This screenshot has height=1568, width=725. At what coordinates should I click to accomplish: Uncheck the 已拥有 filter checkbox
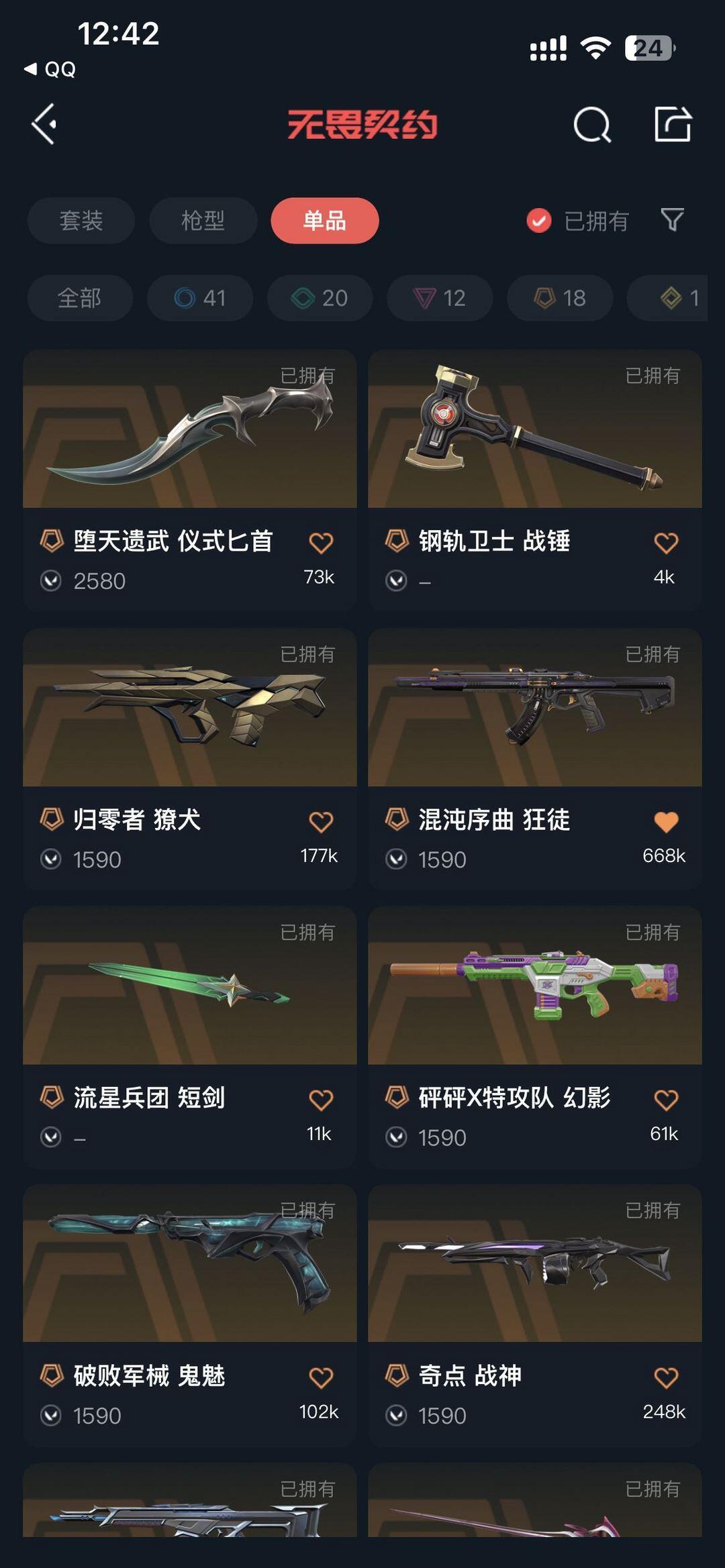[x=539, y=220]
